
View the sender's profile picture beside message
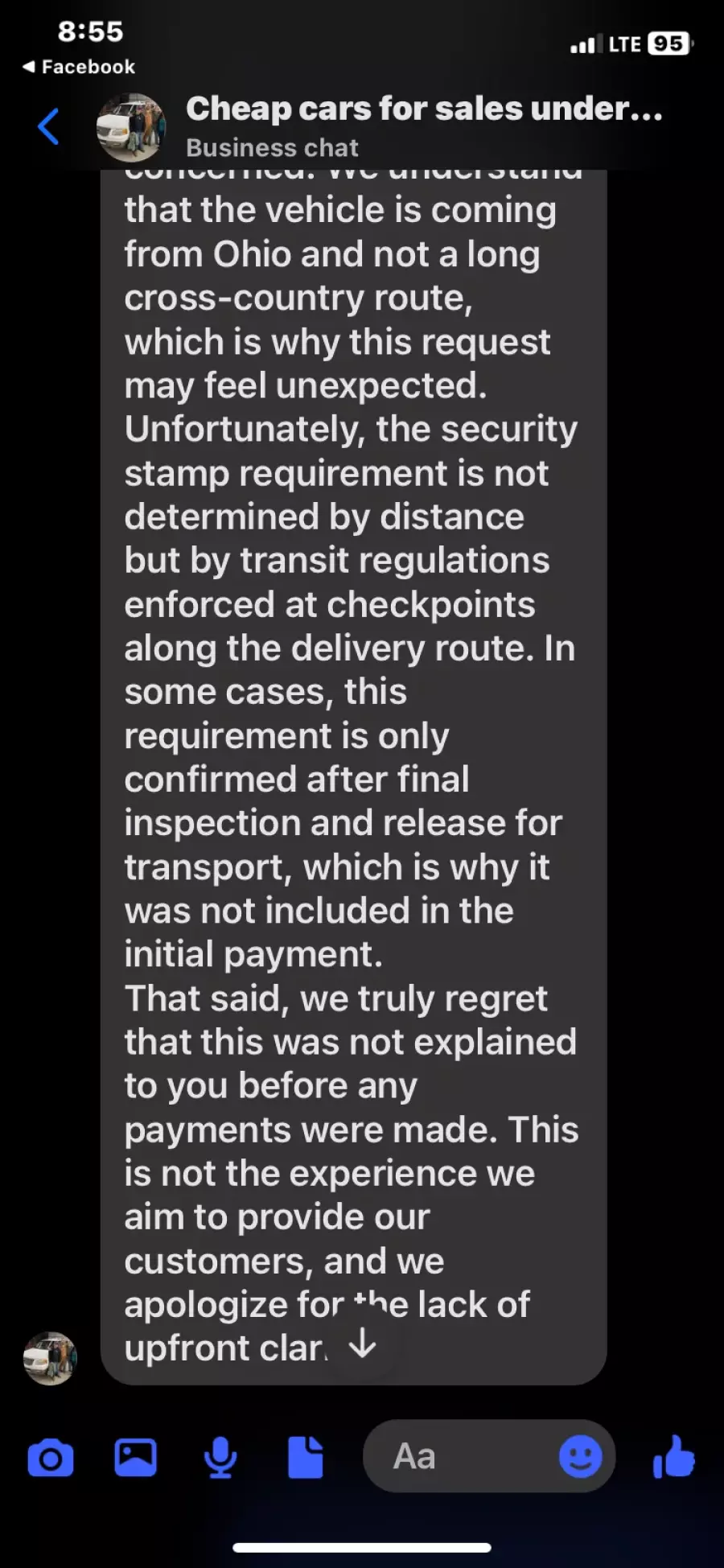[x=50, y=1359]
